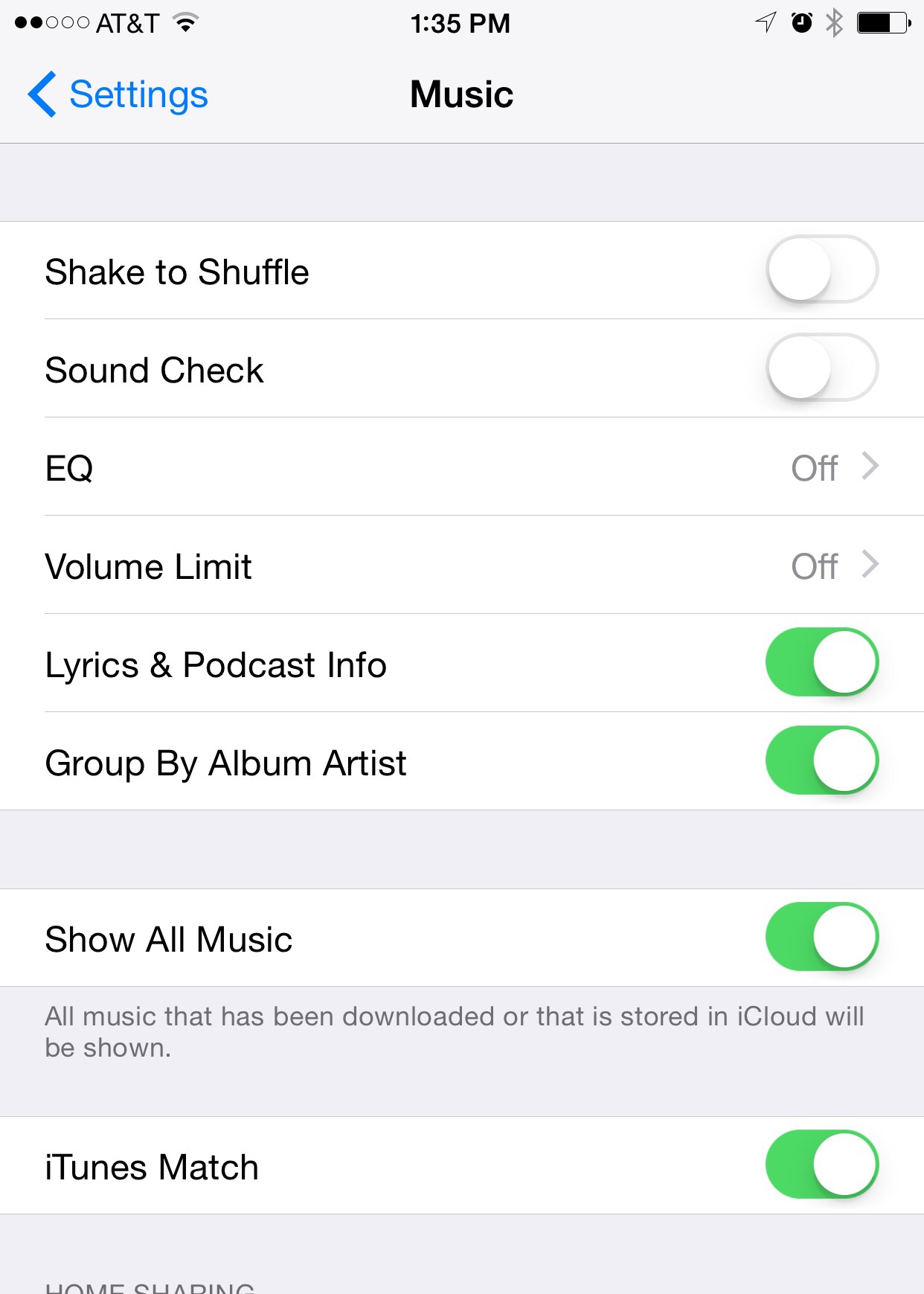
Task: Go back to Settings
Action: point(119,95)
